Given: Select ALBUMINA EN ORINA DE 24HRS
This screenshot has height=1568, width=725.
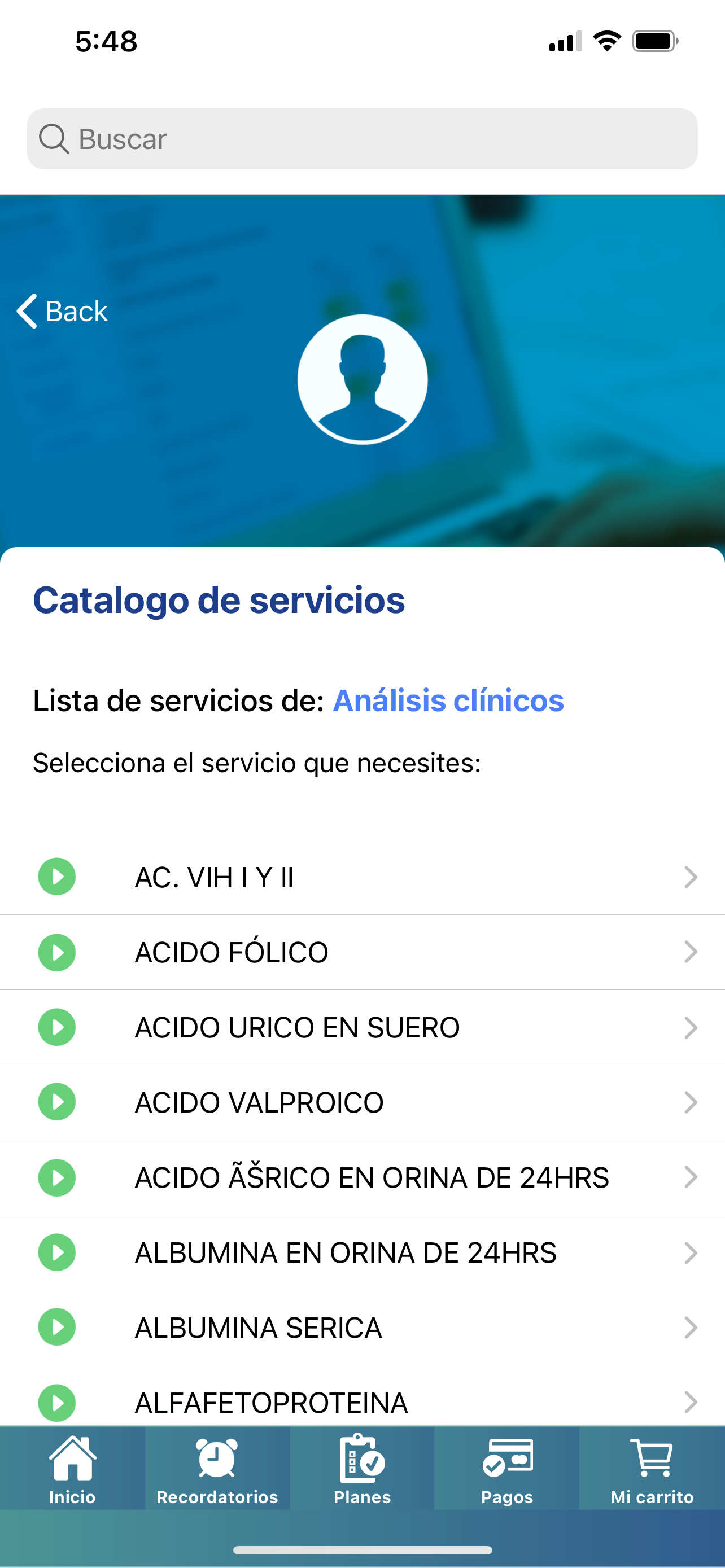Looking at the screenshot, I should coord(362,1252).
